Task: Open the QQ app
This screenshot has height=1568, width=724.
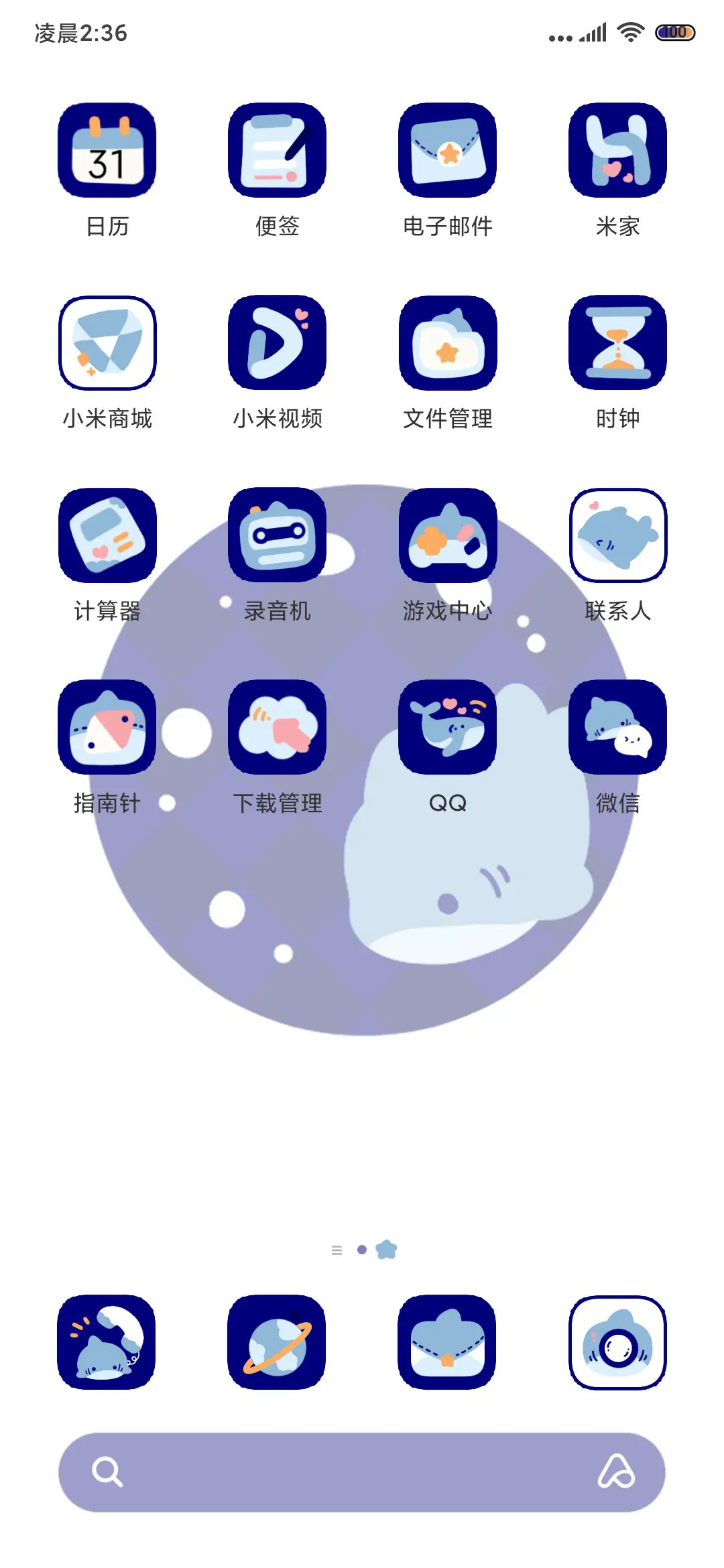Action: tap(446, 730)
